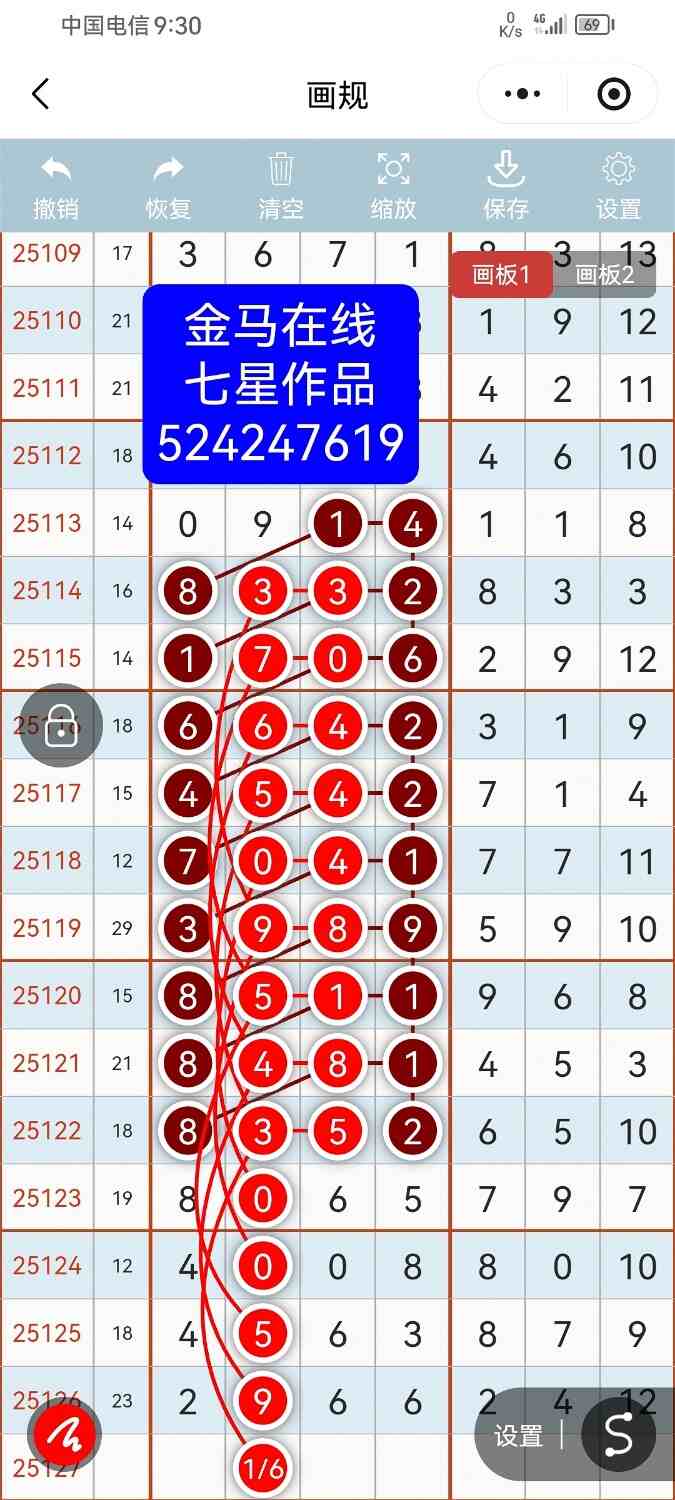Screen dimensions: 675x1500
Task: Save the chart with 保存
Action: tap(506, 186)
